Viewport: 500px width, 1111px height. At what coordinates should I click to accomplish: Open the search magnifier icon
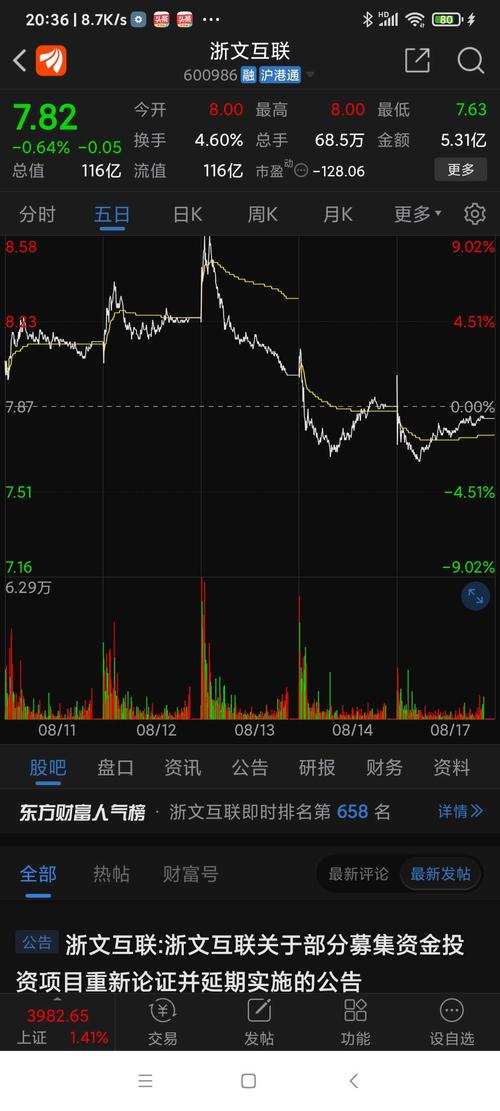[x=470, y=61]
